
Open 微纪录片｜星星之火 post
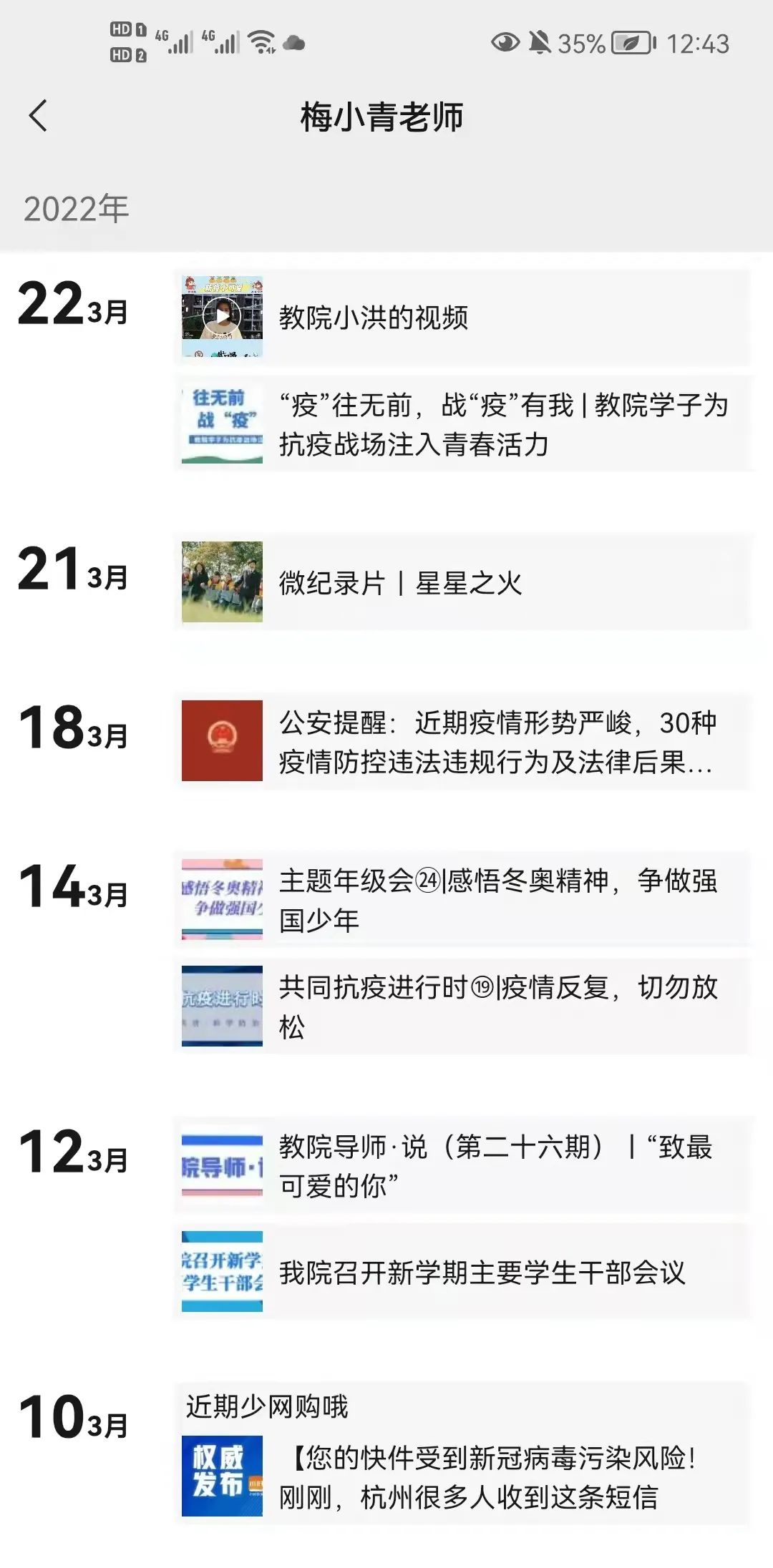click(x=462, y=582)
